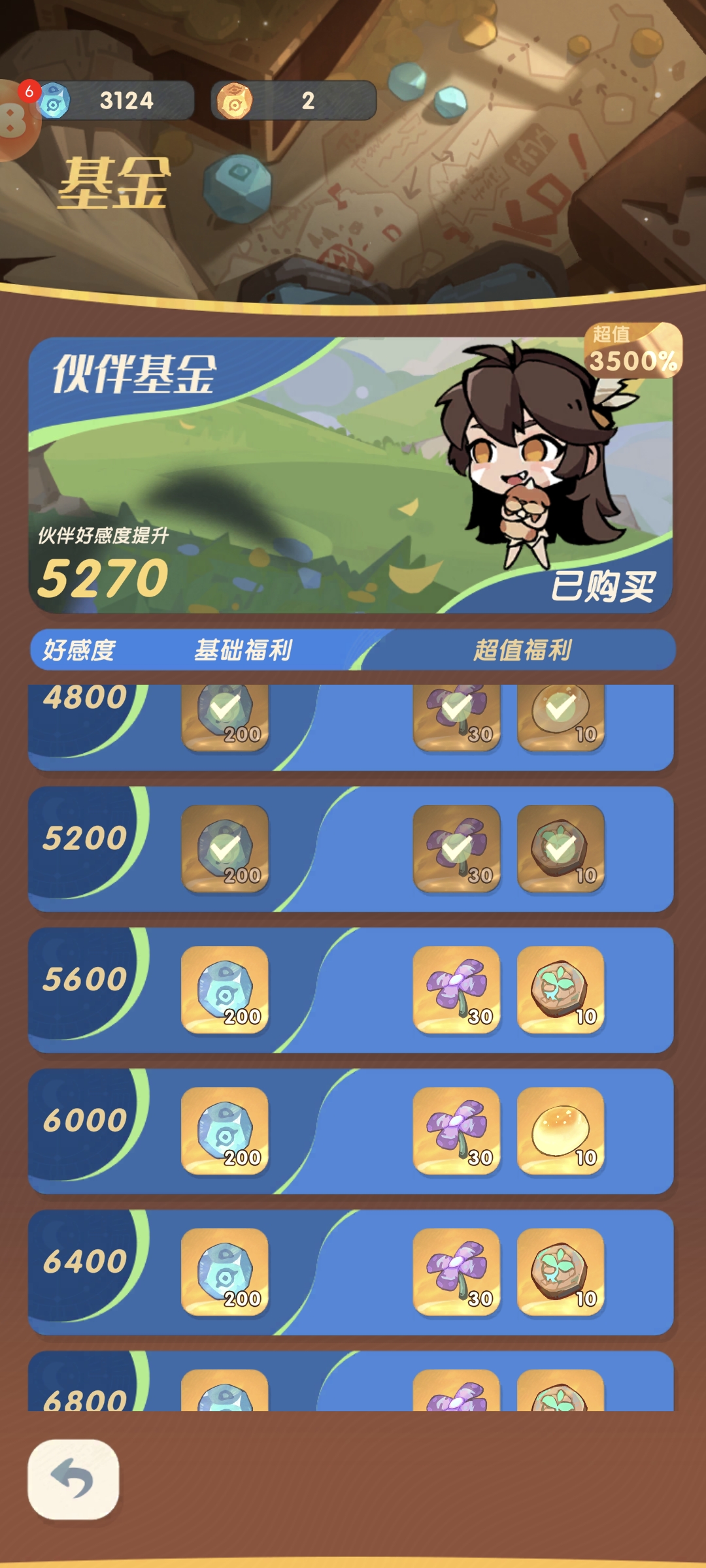View claimed 200 gem reward at 5200
Viewport: 706px width, 1568px height.
pyautogui.click(x=225, y=849)
